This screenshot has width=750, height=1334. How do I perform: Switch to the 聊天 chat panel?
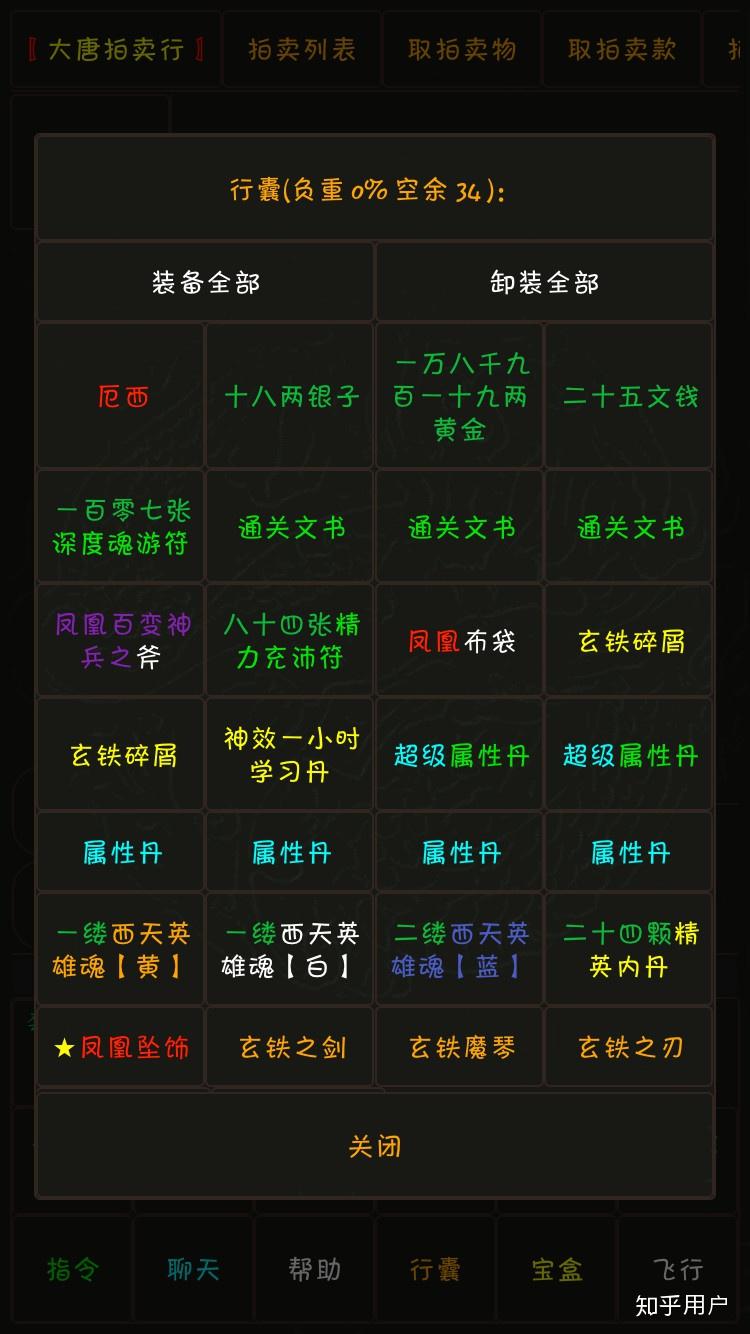click(190, 1272)
